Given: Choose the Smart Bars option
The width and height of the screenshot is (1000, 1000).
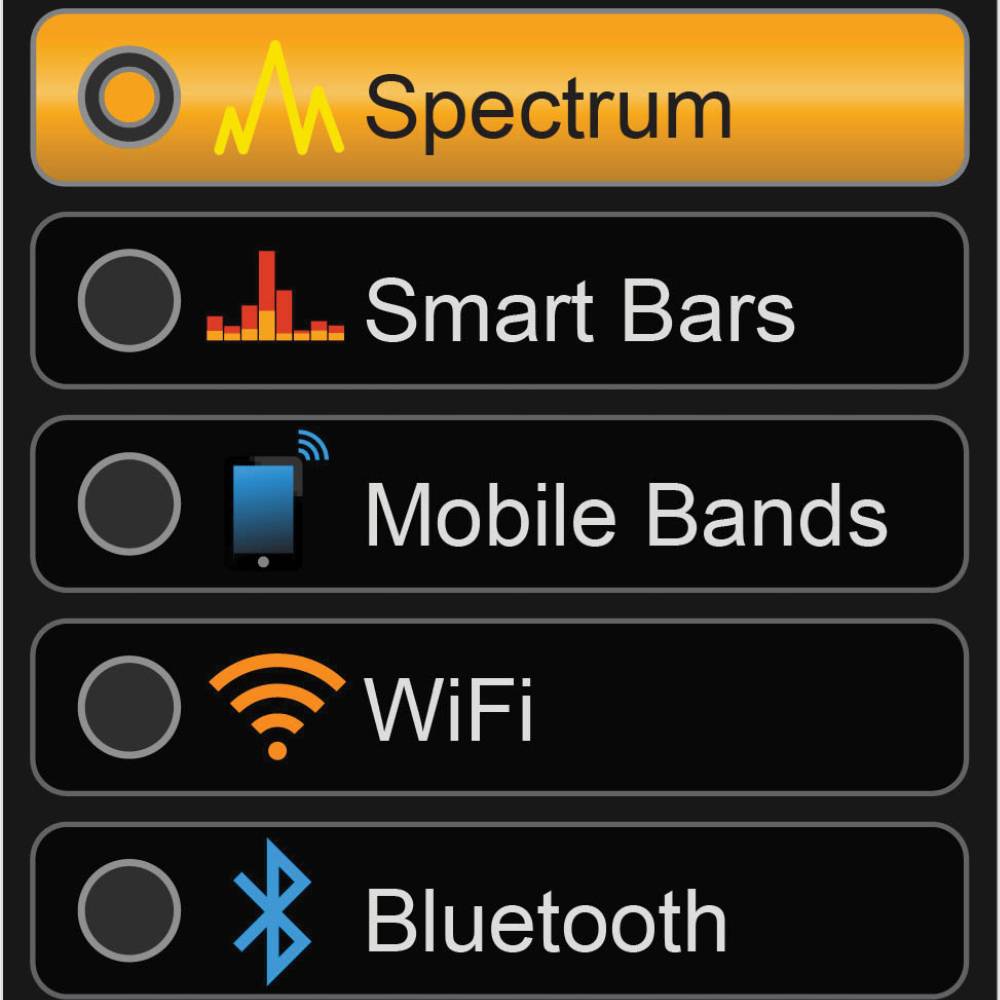Looking at the screenshot, I should [x=129, y=300].
